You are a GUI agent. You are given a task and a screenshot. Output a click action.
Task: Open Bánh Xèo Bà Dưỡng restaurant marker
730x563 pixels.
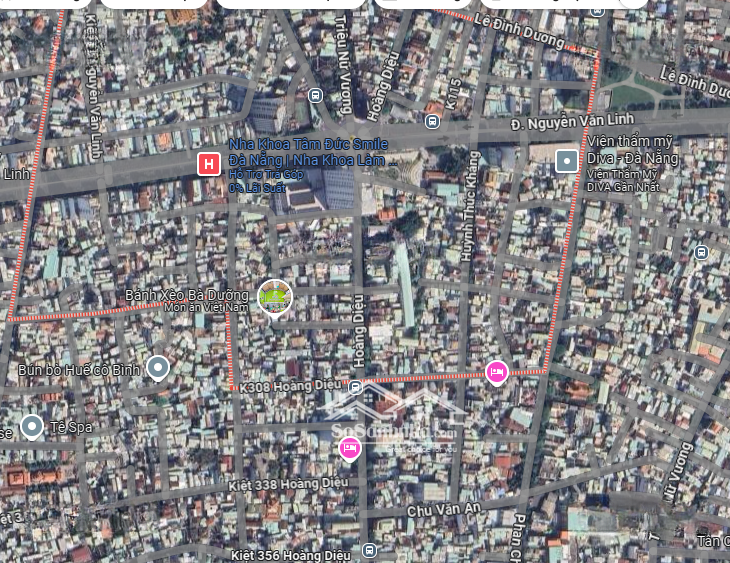click(275, 297)
